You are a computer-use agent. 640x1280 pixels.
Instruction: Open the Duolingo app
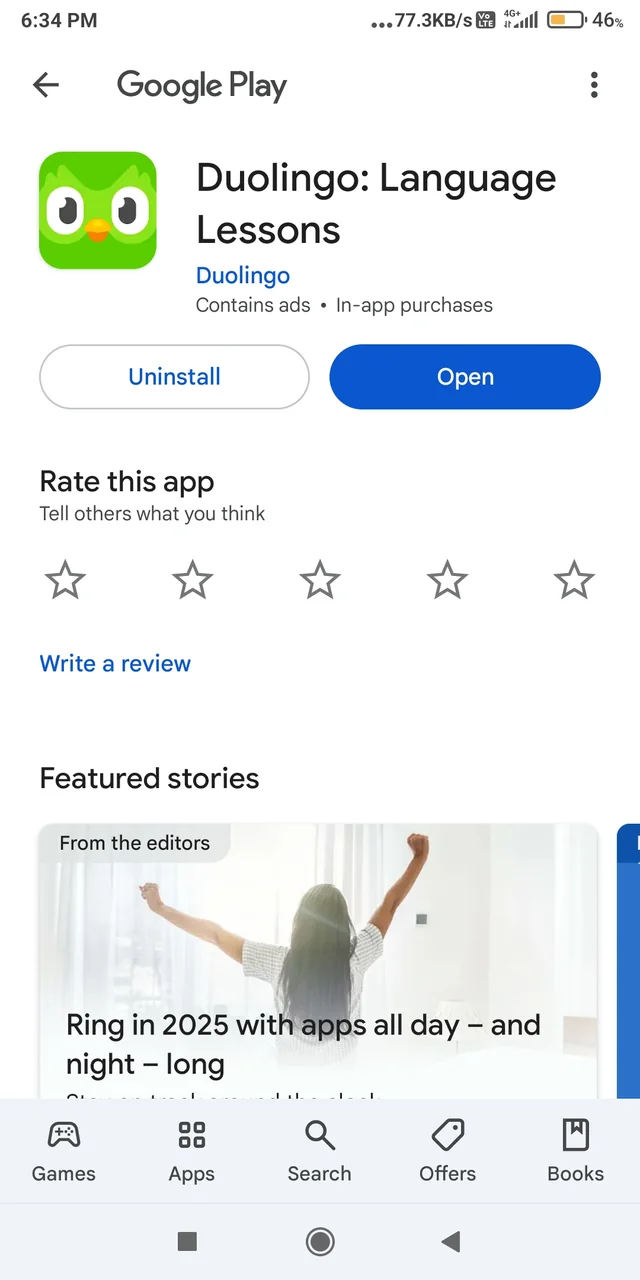coord(465,377)
